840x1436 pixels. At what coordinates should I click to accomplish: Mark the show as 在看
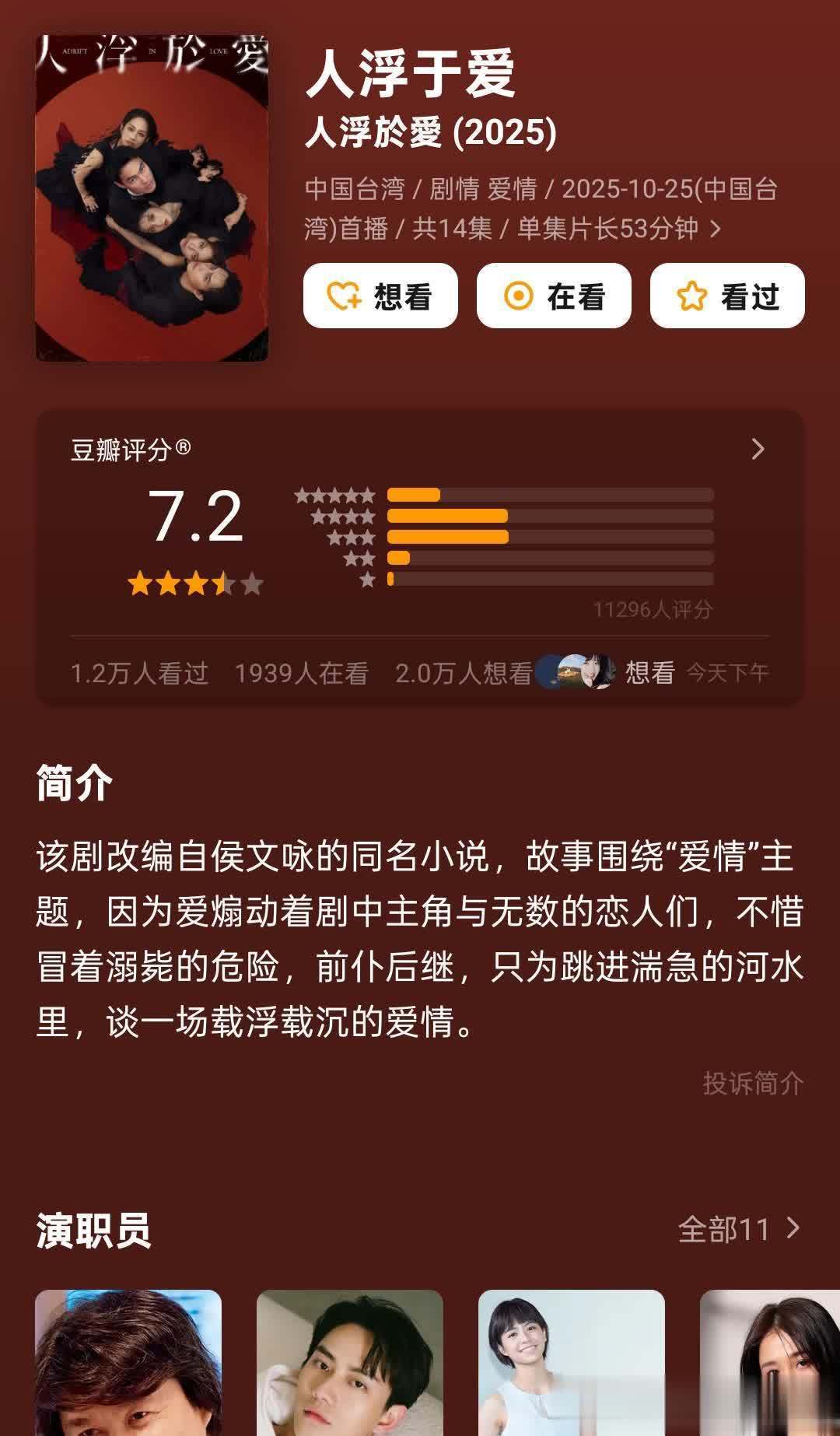553,296
